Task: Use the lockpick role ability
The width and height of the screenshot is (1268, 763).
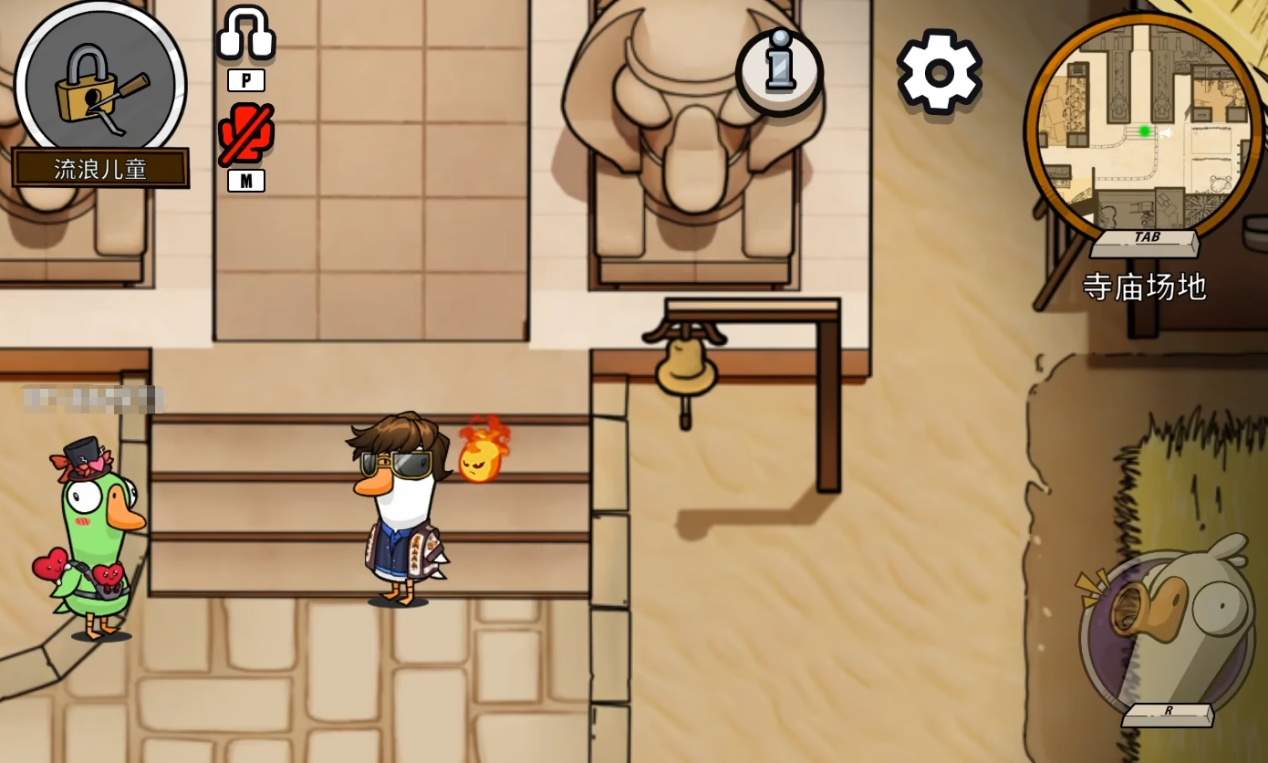Action: [x=100, y=82]
